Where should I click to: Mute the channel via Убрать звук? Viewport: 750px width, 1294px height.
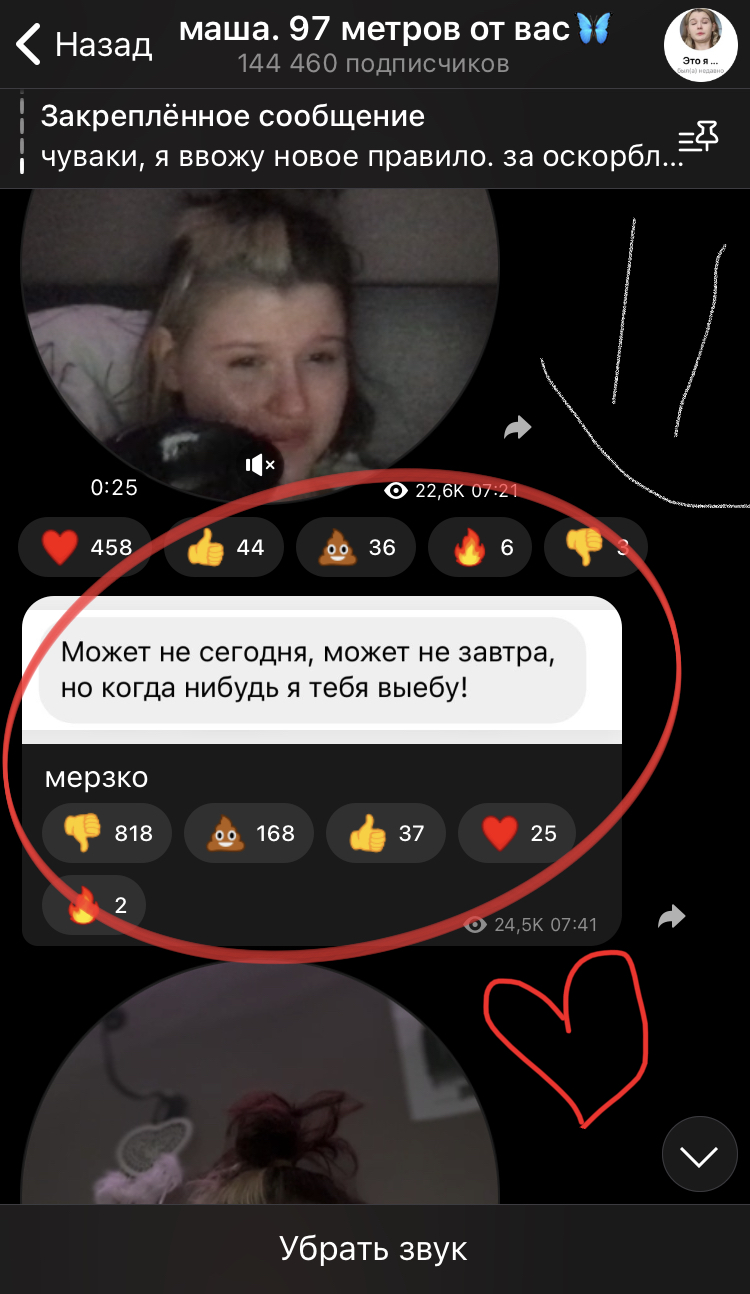tap(374, 1249)
